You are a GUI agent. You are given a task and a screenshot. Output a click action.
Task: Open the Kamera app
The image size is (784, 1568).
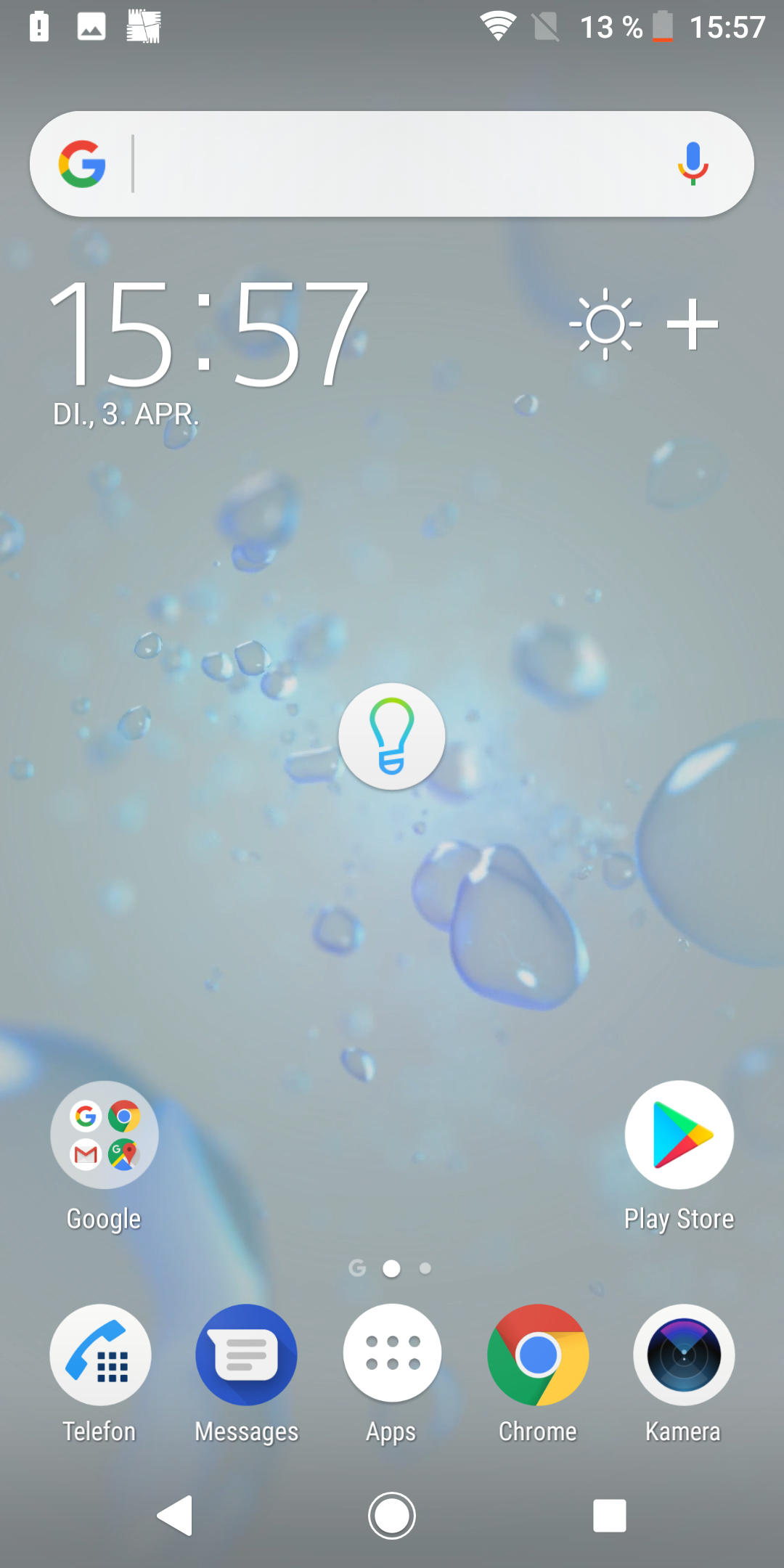click(x=684, y=1355)
